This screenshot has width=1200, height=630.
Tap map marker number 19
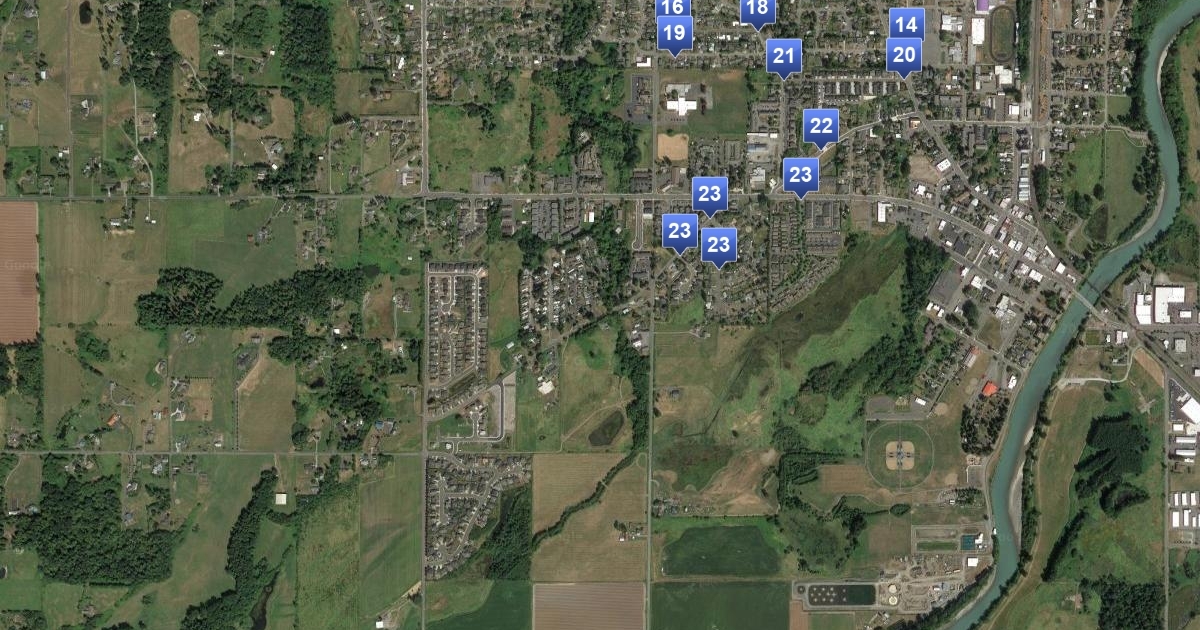tap(675, 33)
